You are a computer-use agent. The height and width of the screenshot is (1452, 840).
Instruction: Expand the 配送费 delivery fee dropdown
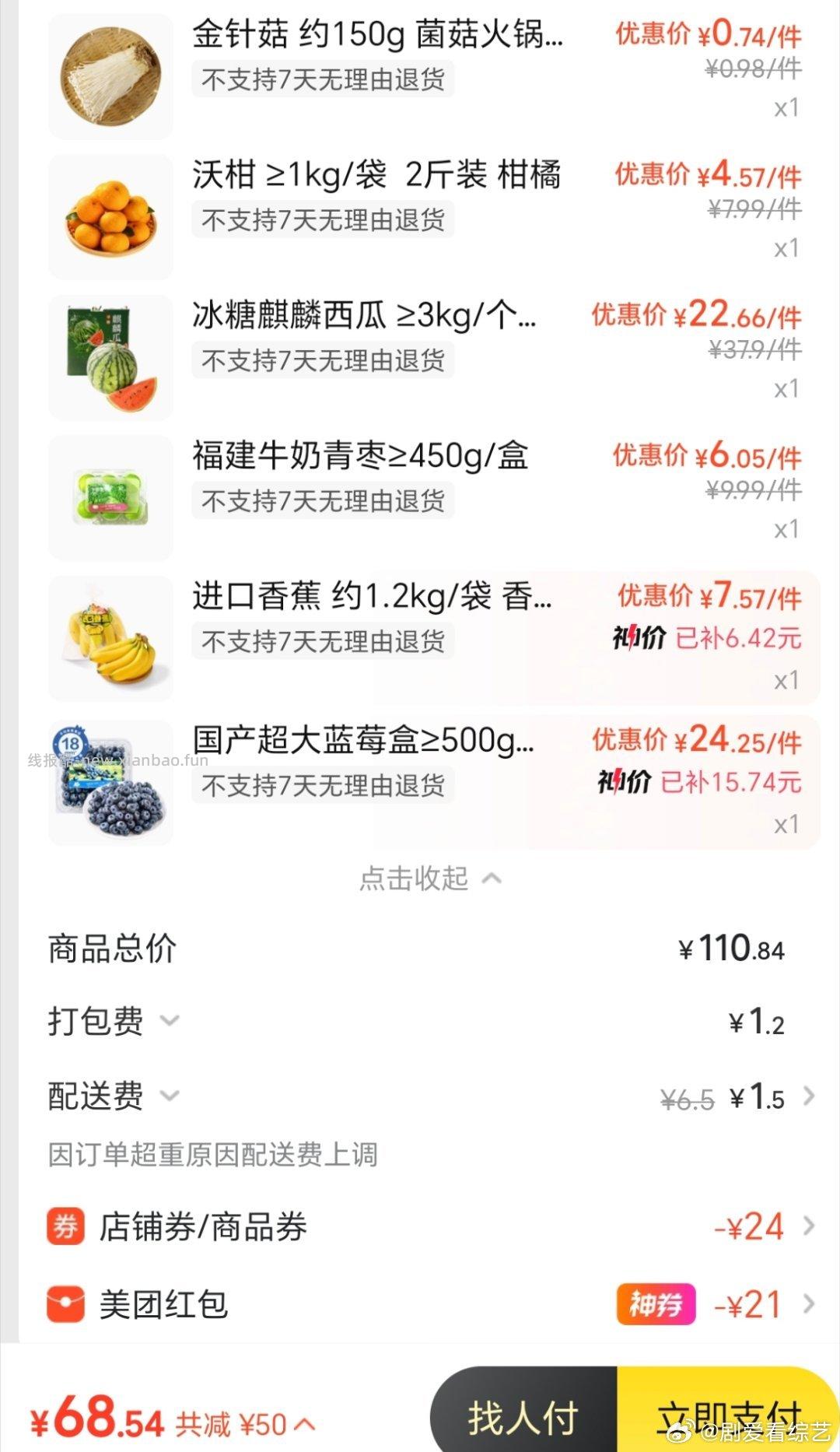(x=170, y=1097)
